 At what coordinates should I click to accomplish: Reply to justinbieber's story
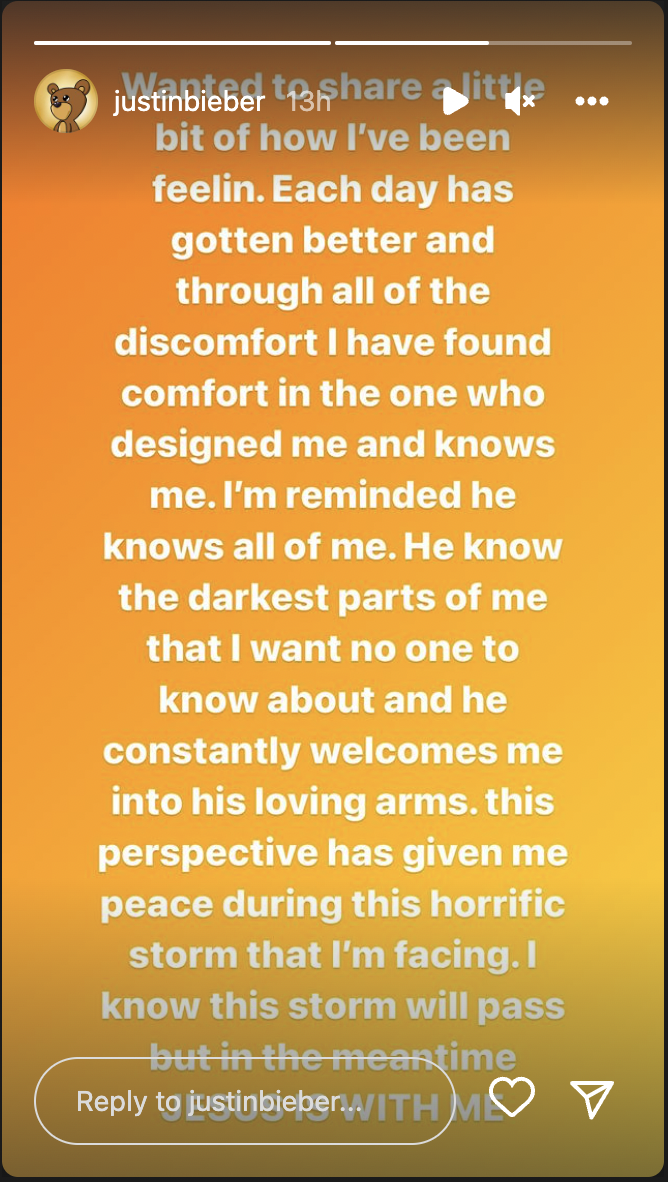tap(244, 1101)
